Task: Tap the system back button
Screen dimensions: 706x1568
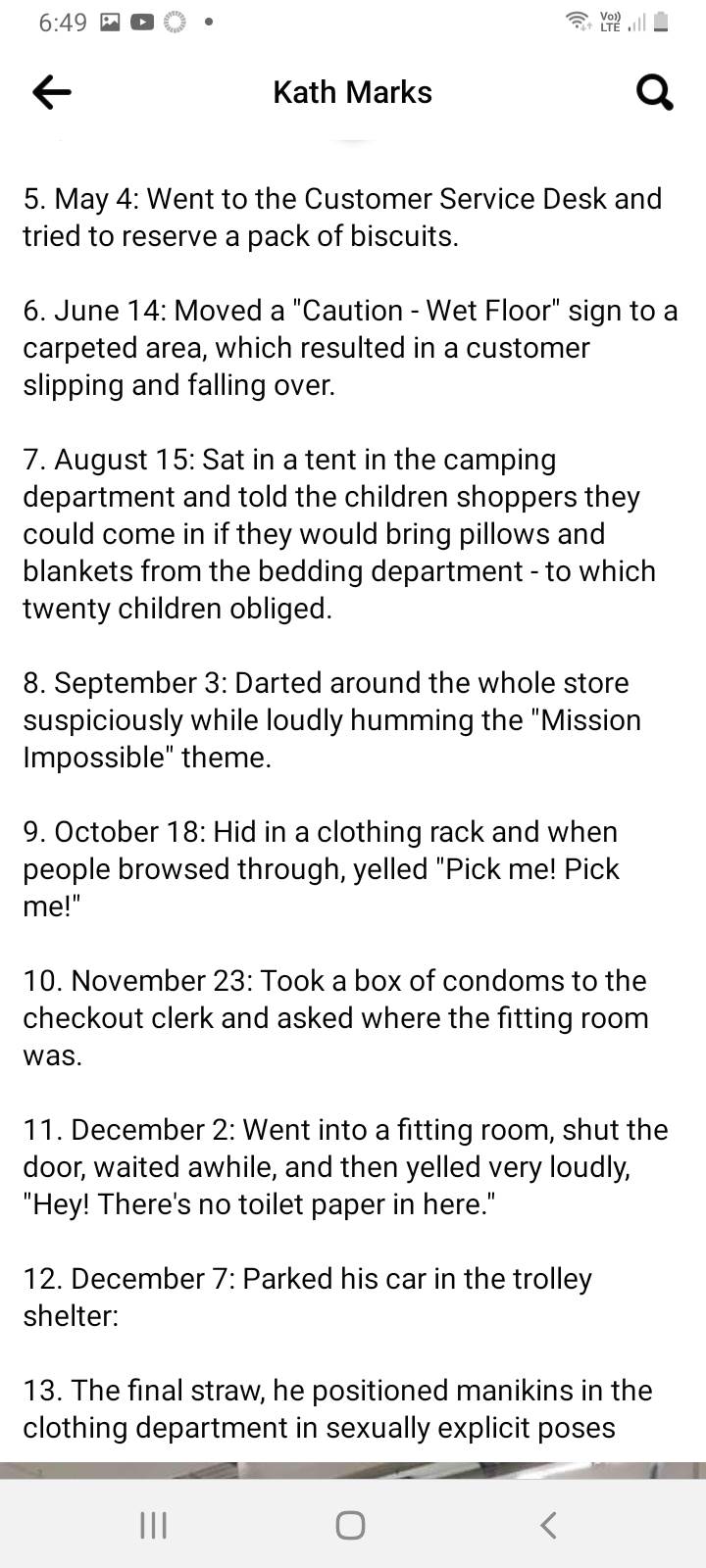Action: tap(549, 1525)
